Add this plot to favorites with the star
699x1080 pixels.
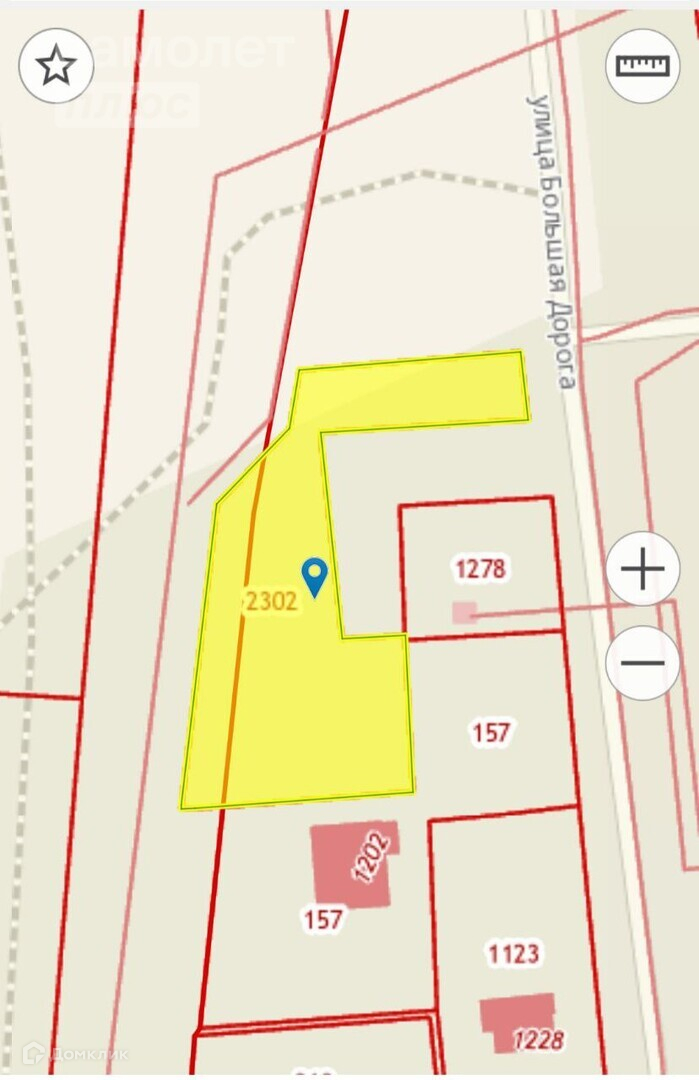pyautogui.click(x=56, y=66)
